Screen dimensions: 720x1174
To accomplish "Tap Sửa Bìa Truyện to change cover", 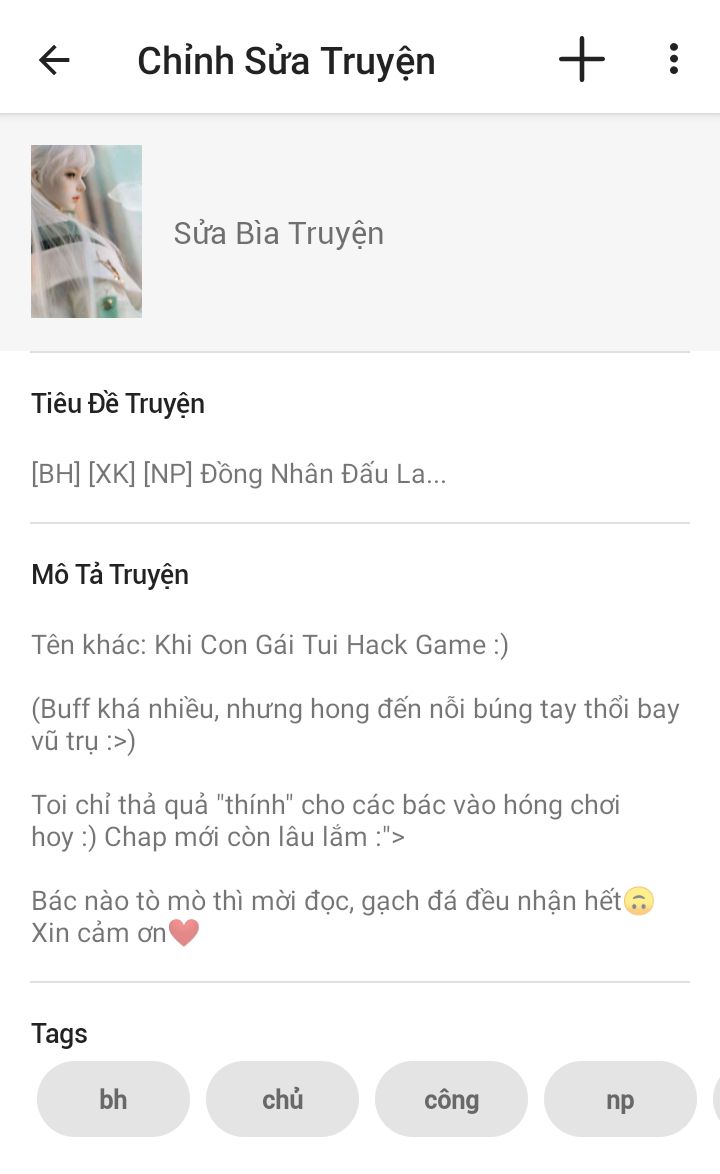I will click(x=279, y=233).
